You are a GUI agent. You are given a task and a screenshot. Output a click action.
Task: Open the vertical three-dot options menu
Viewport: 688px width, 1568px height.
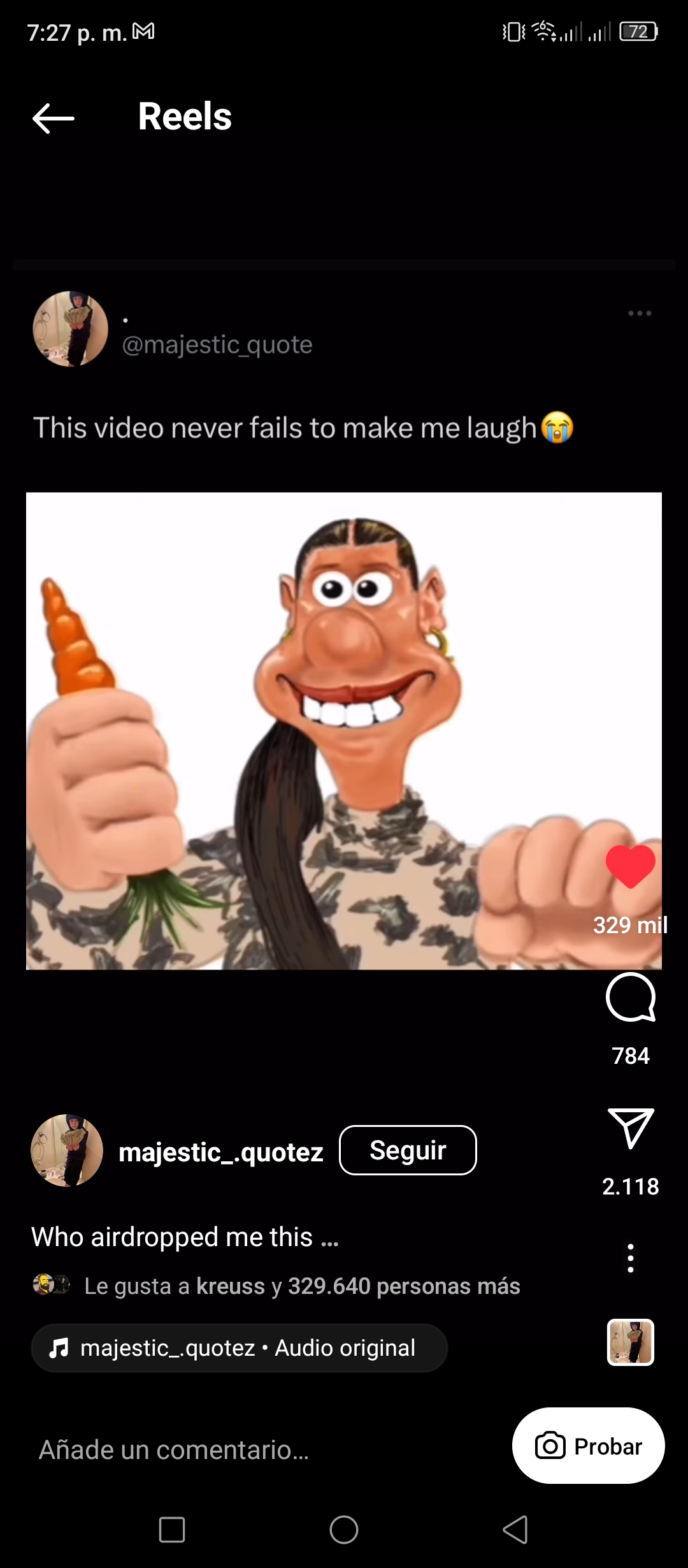point(631,1258)
